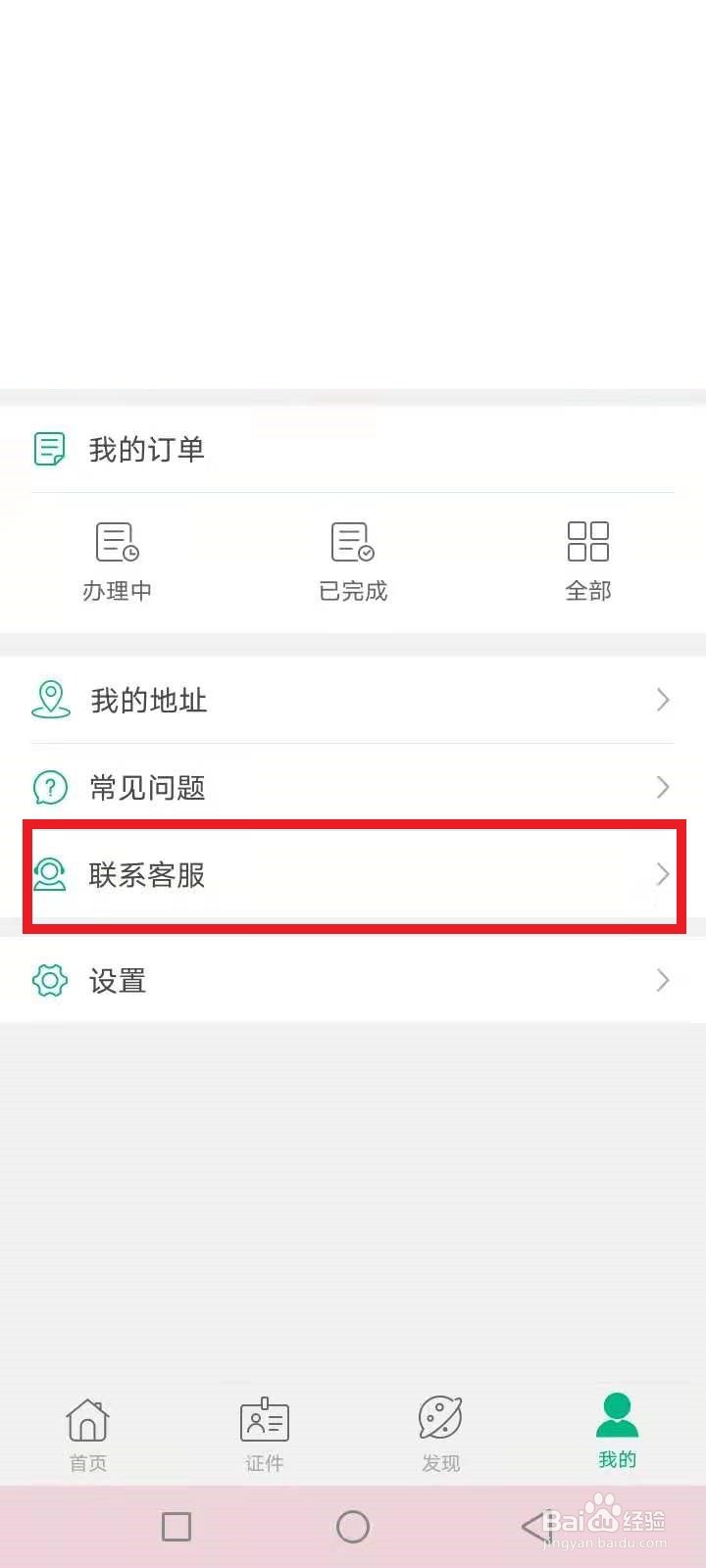706x1568 pixels.
Task: Click the 联系客服 headset icon
Action: [49, 875]
